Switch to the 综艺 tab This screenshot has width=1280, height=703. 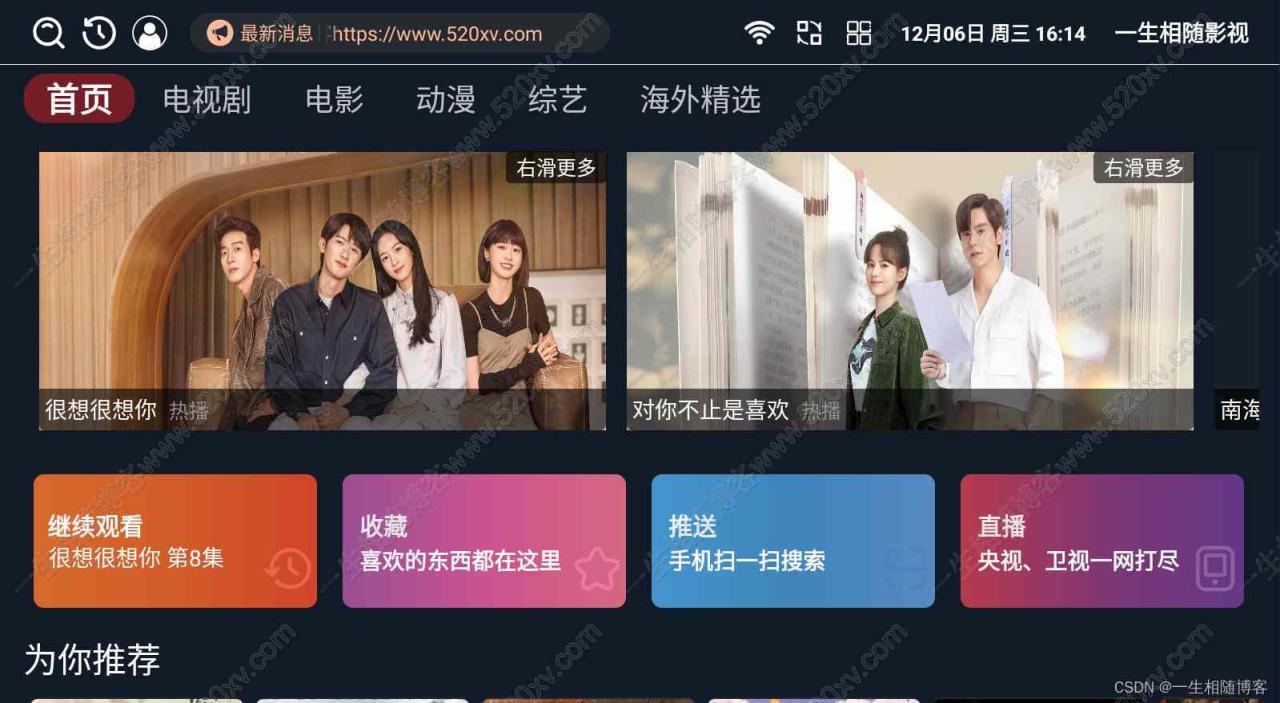[x=557, y=99]
